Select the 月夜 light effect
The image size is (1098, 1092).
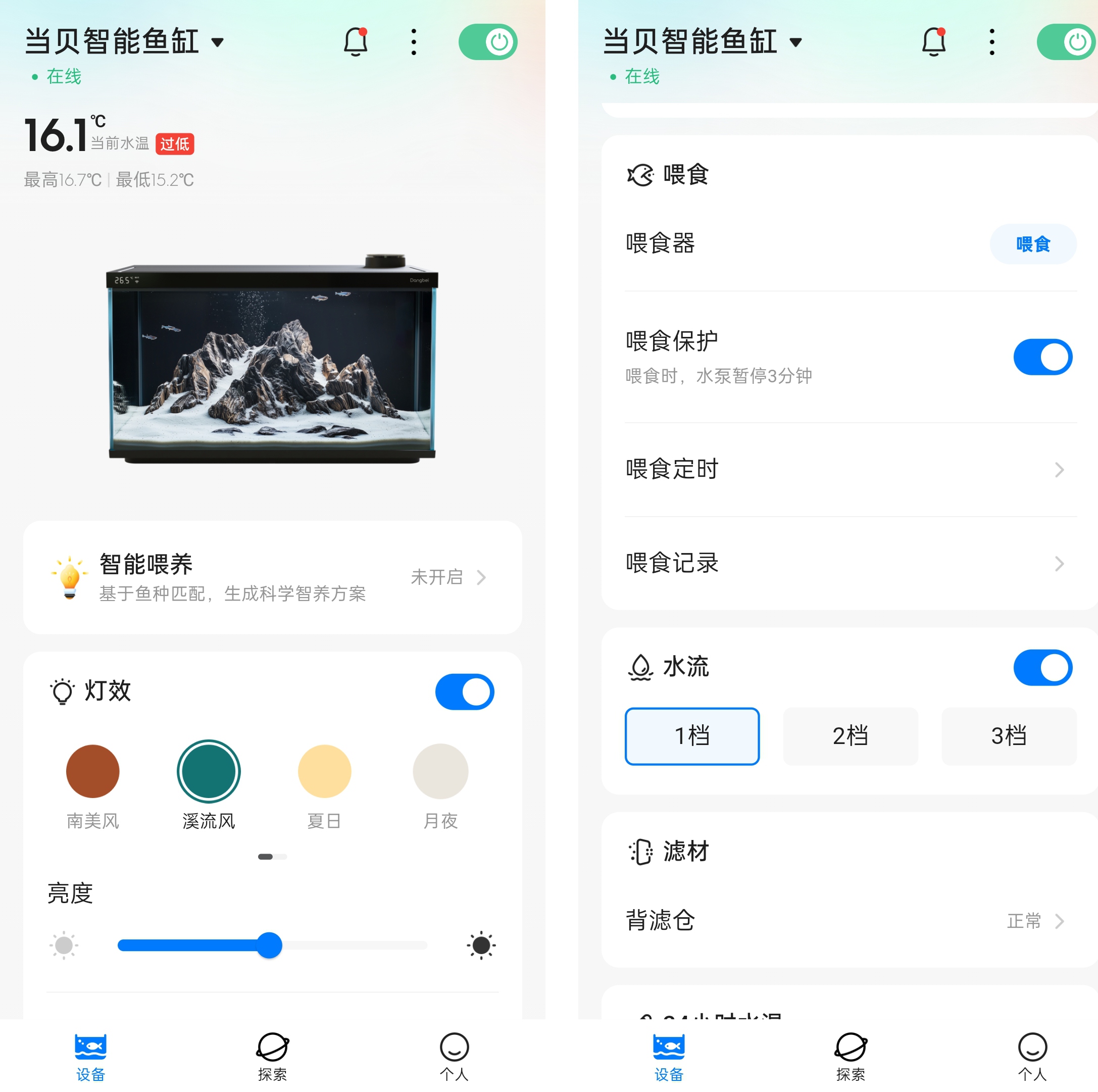coord(440,771)
